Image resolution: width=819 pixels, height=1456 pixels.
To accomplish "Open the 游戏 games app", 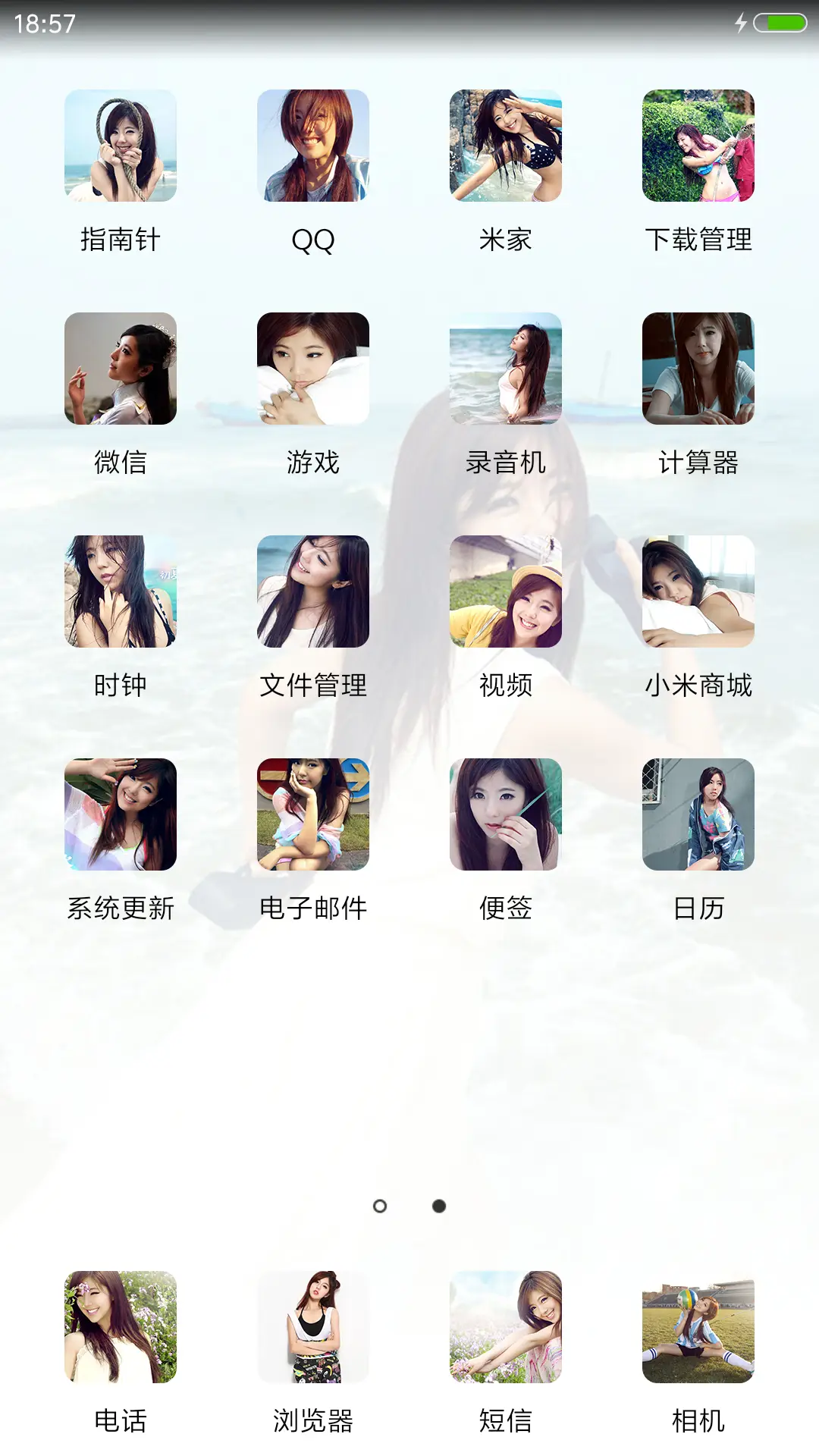I will pos(314,369).
